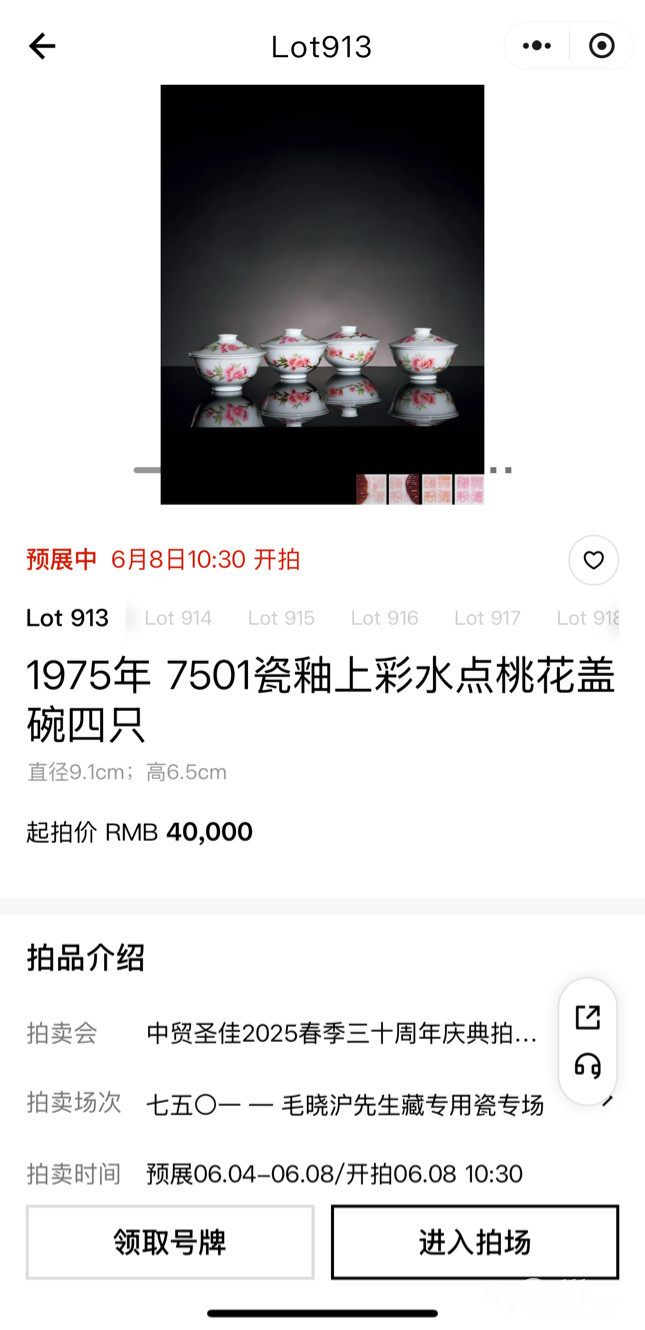Share this lot via floating share icon
The width and height of the screenshot is (645, 1330).
[588, 1018]
